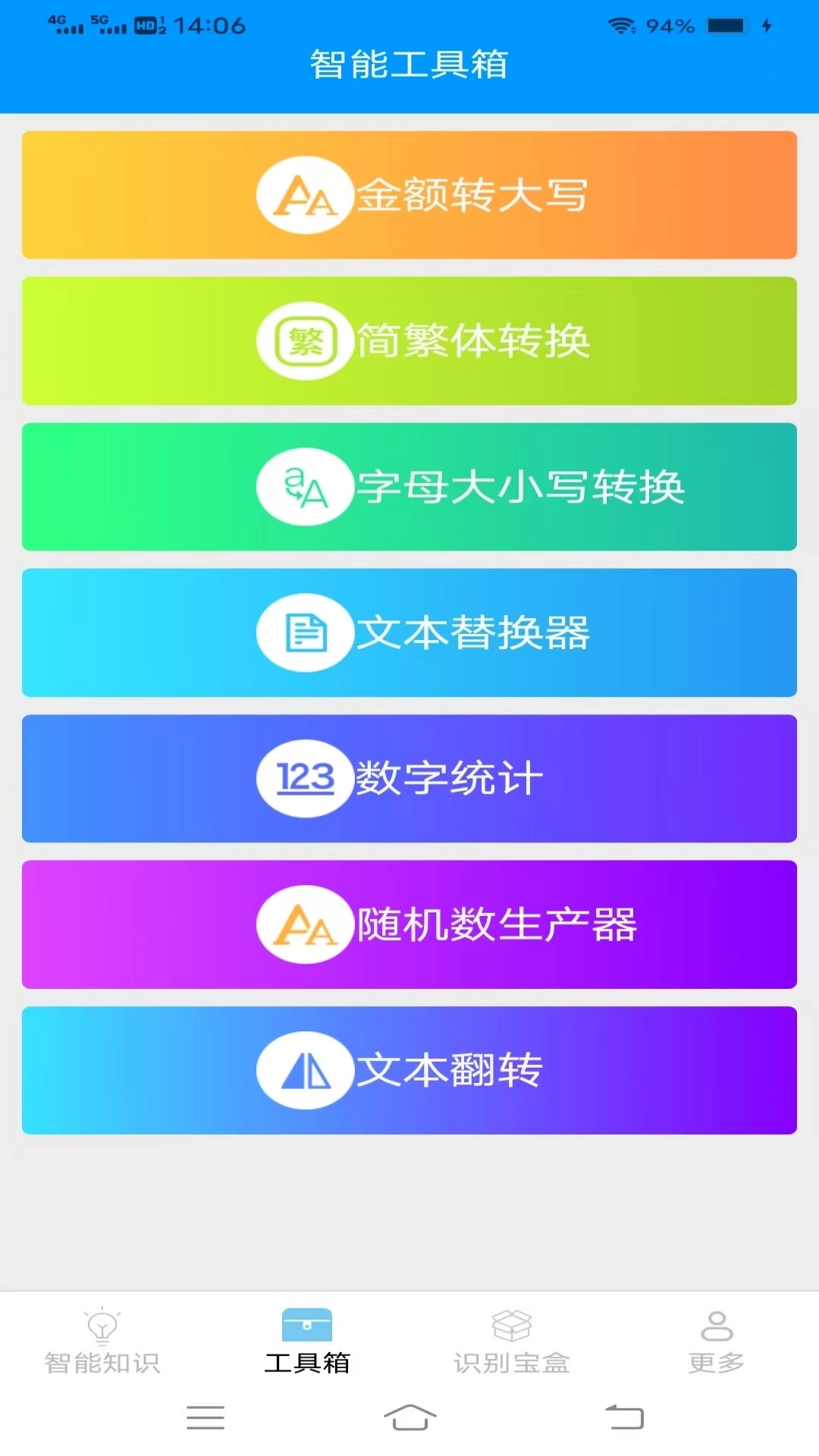Open the 金额转大写 tool
This screenshot has width=819, height=1456.
click(409, 195)
